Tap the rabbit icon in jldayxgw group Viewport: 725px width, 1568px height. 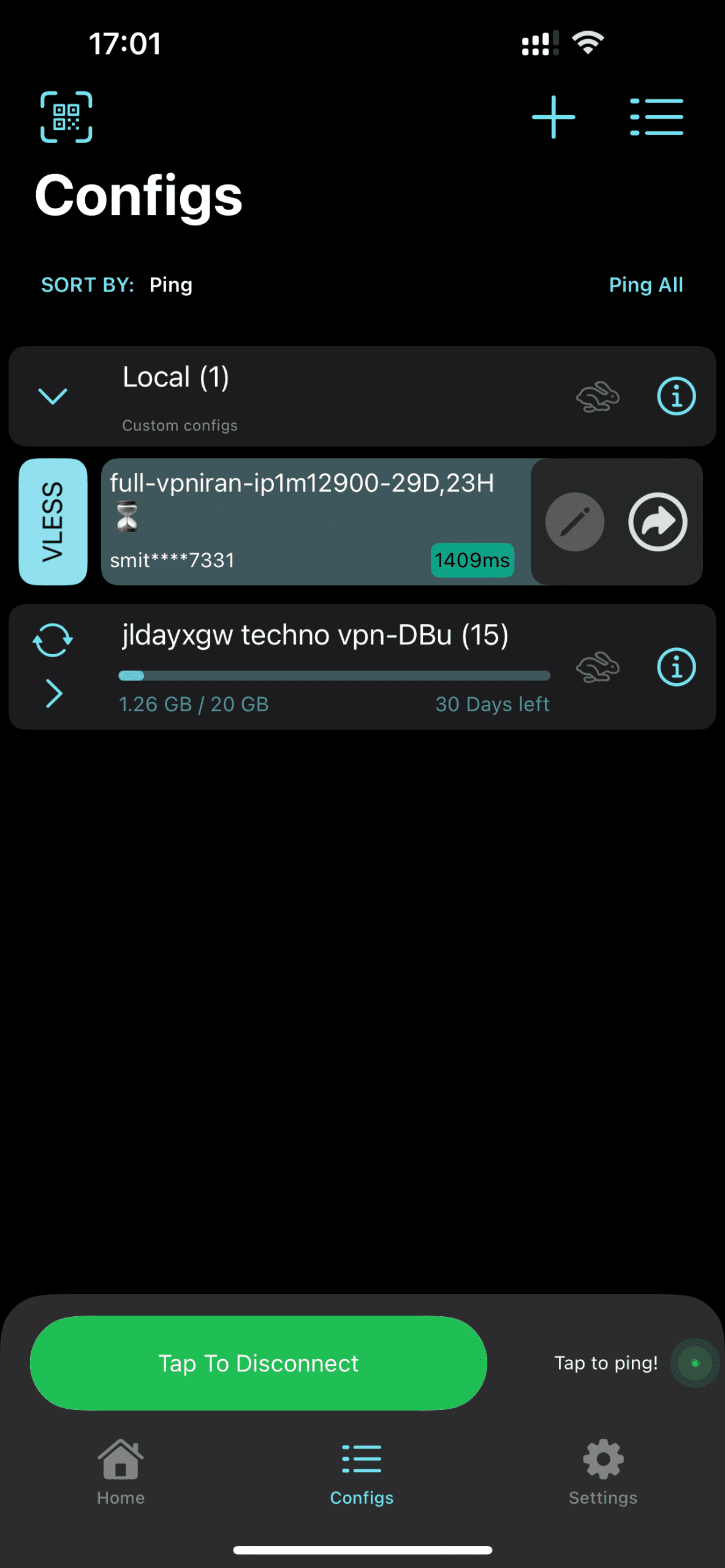click(x=598, y=667)
